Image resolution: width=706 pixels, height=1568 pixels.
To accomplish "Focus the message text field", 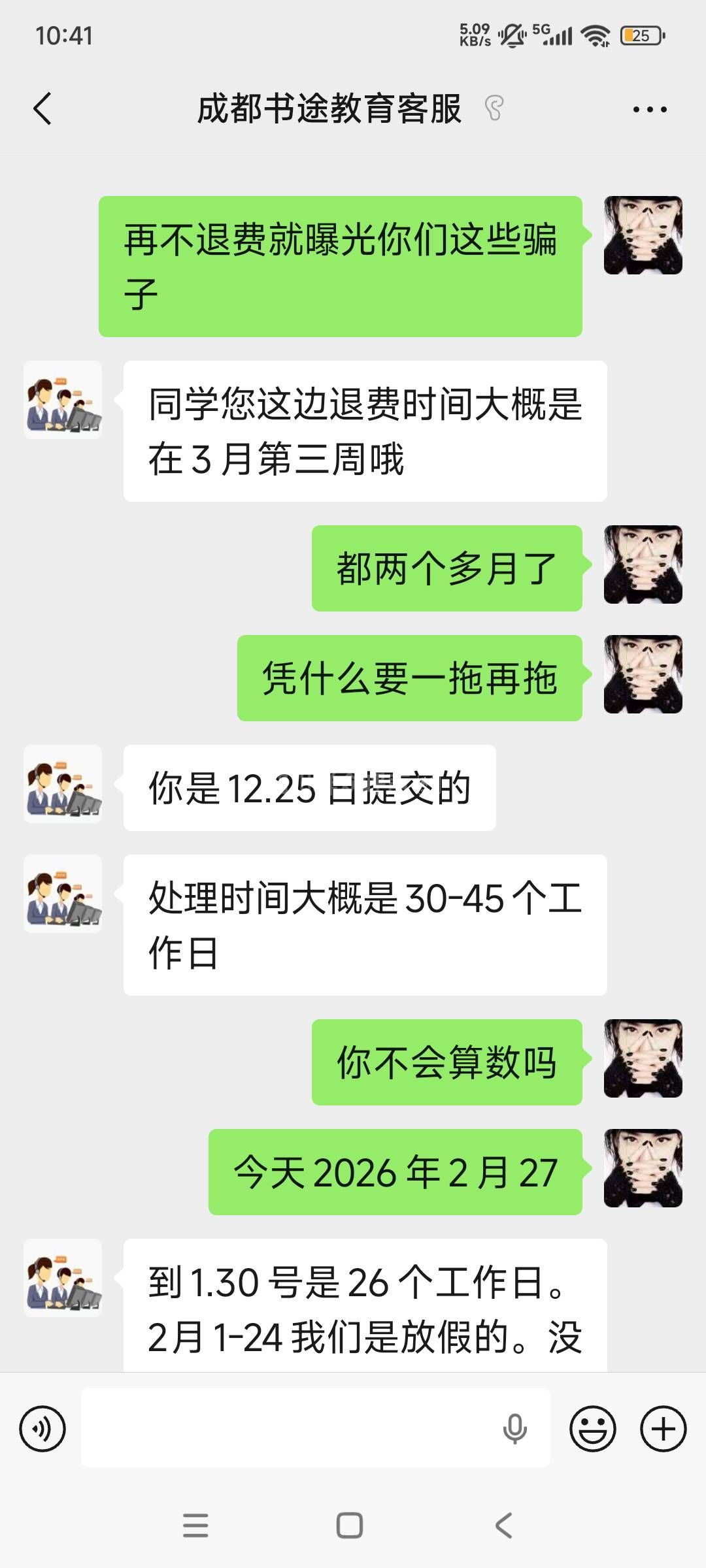I will (288, 1429).
